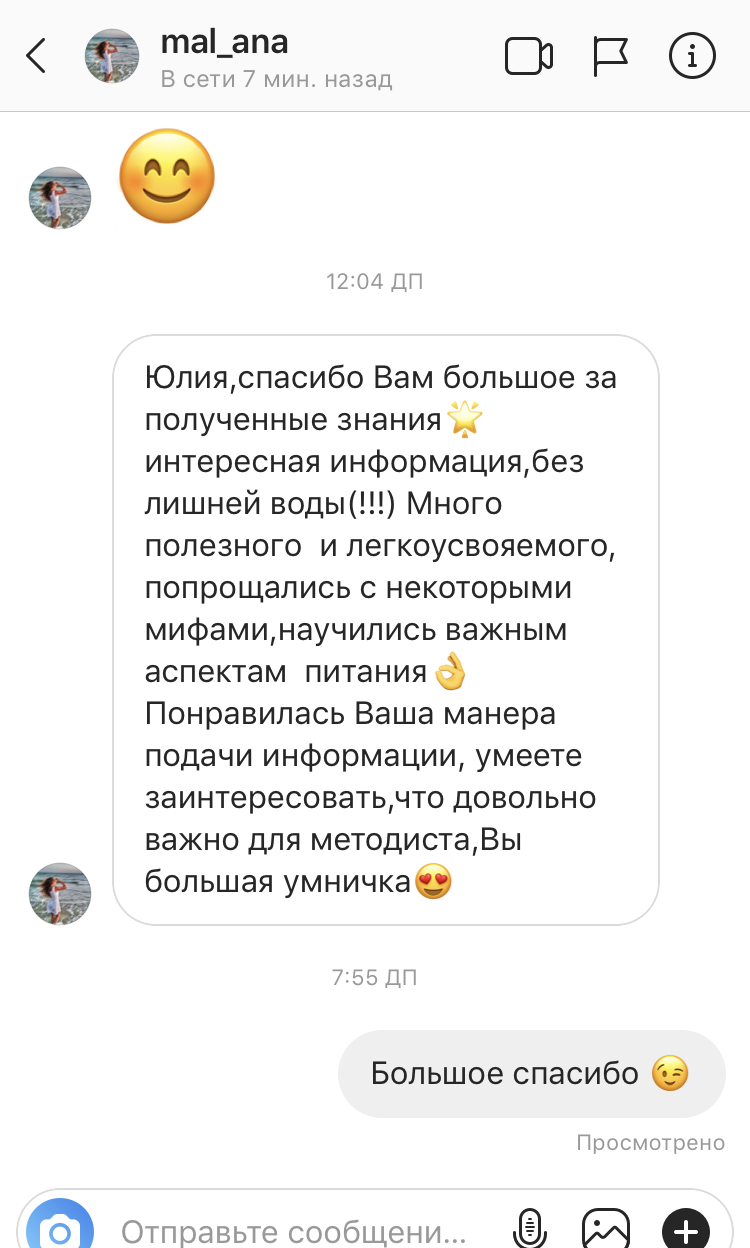Go back to the chat list
Viewport: 750px width, 1248px height.
[36, 56]
